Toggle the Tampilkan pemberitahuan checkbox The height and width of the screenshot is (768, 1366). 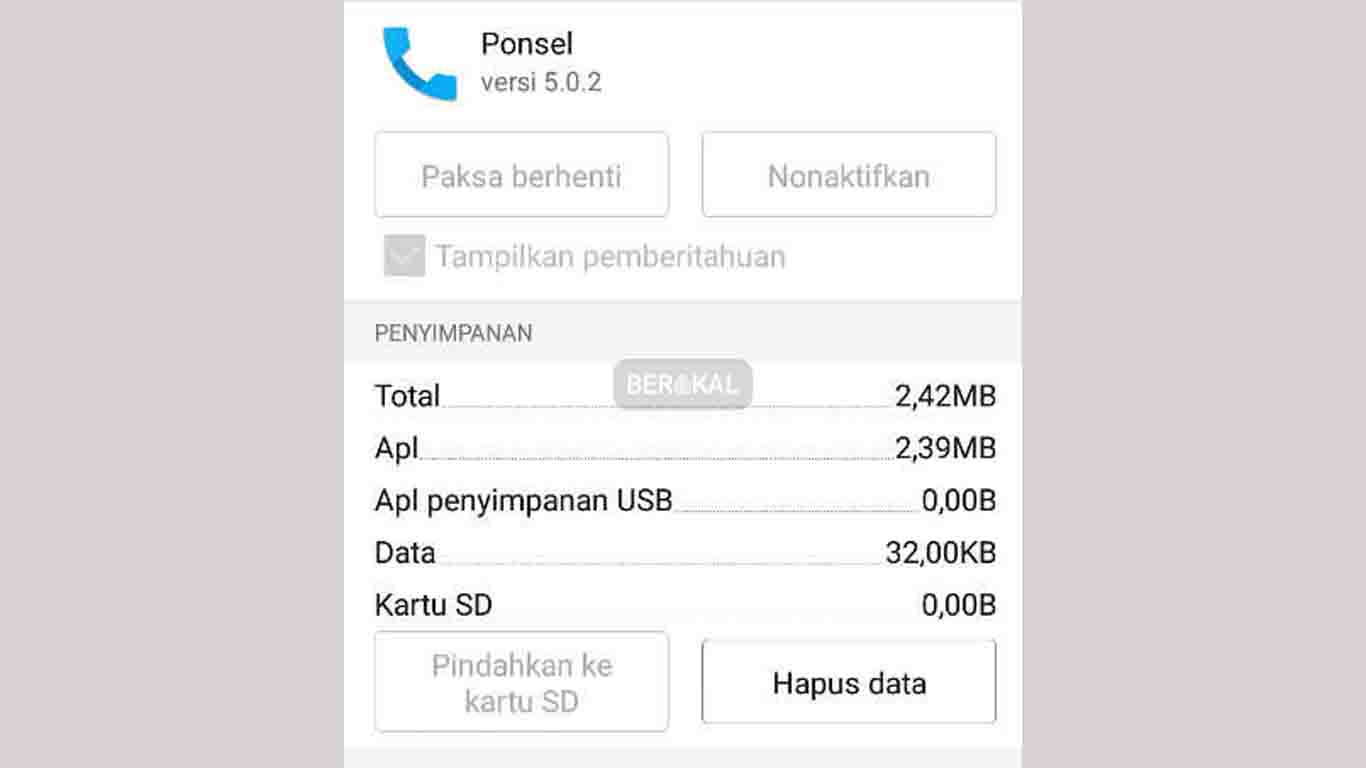pos(405,256)
